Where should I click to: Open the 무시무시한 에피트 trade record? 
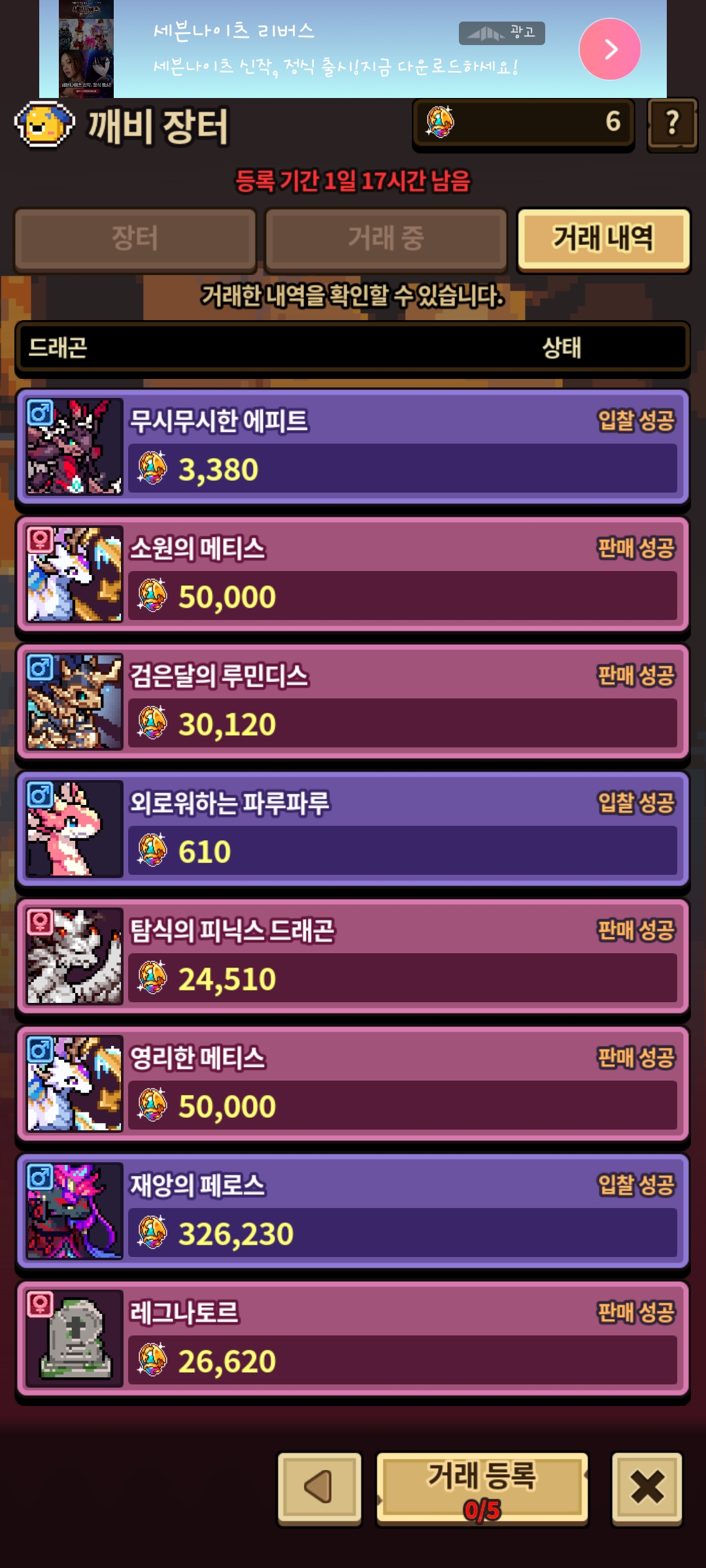353,446
